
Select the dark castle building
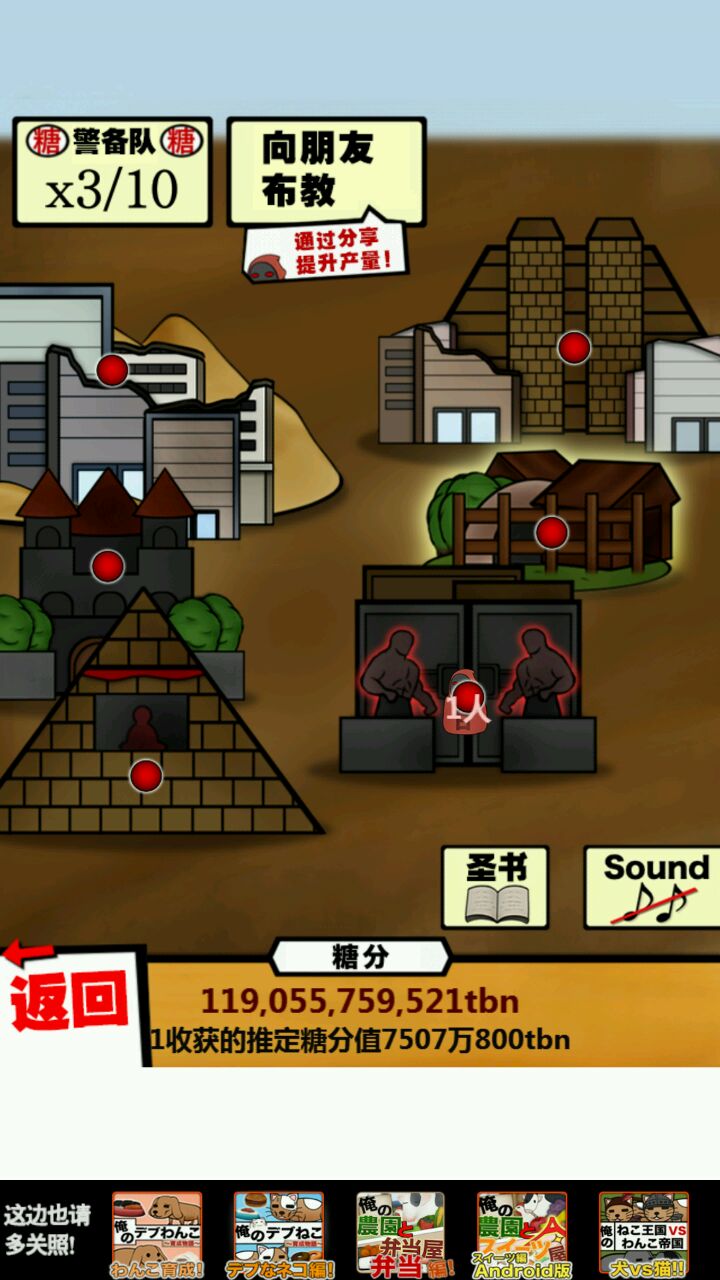tap(107, 566)
